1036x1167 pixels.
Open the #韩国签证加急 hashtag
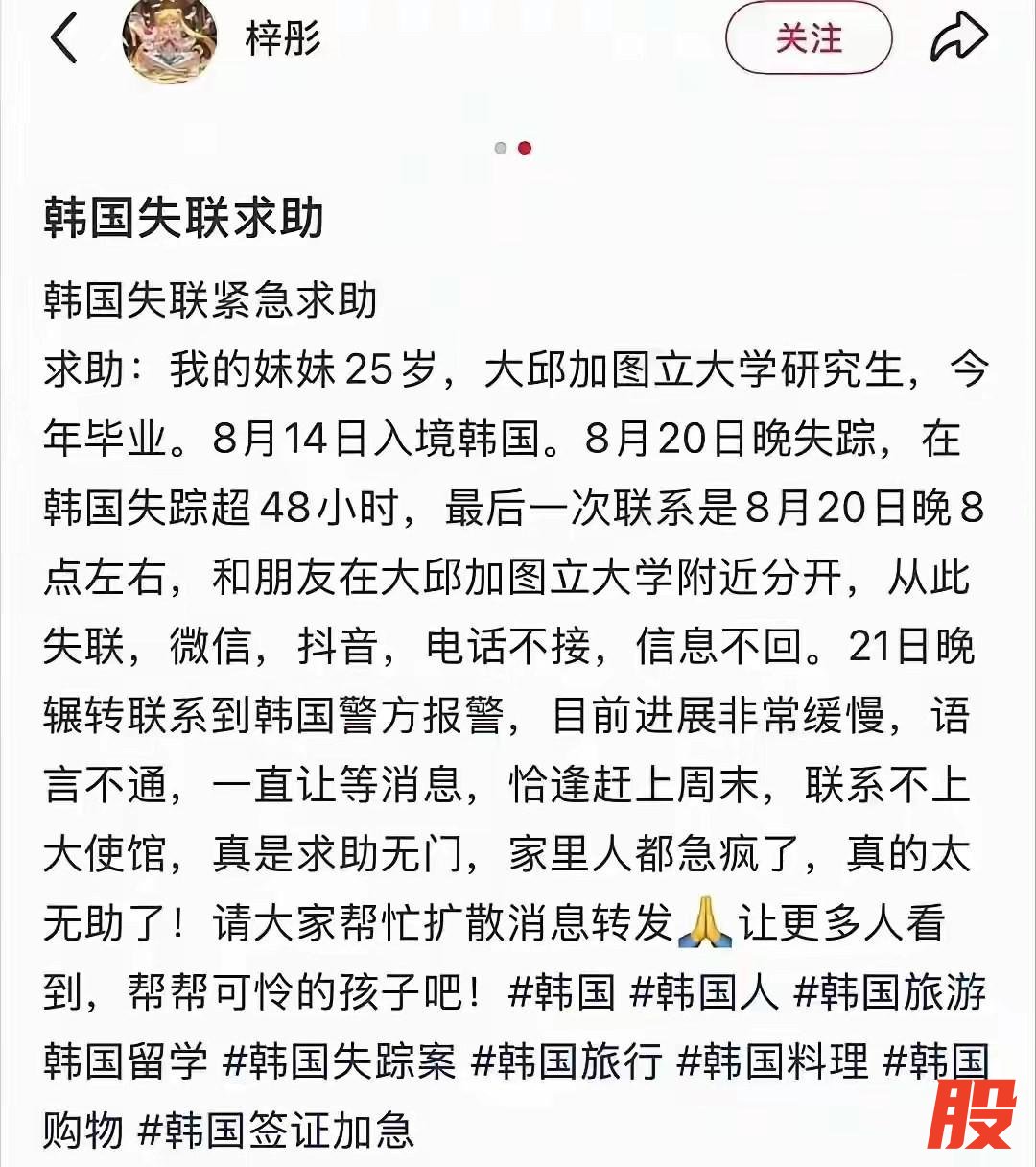click(x=276, y=1130)
